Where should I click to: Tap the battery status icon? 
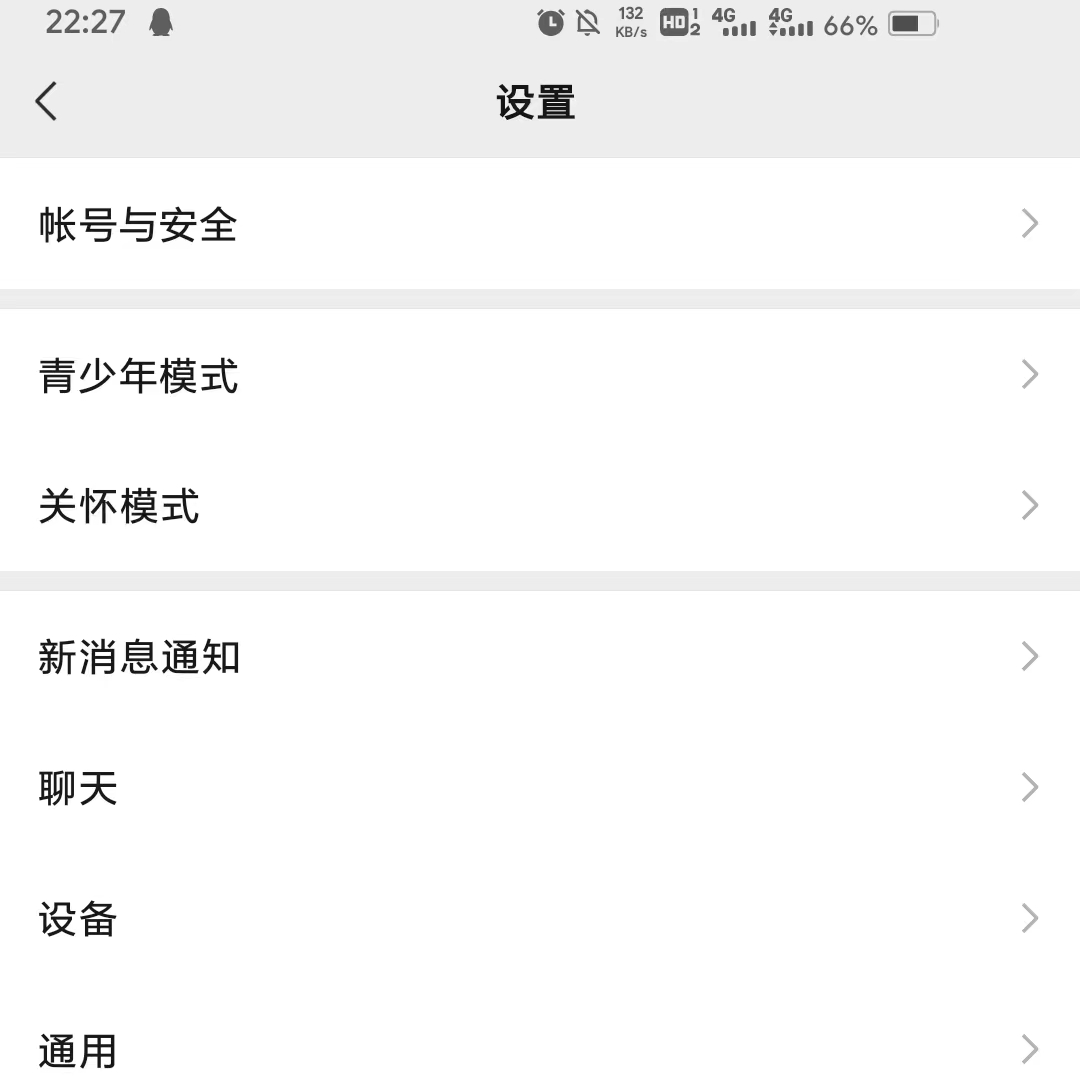click(x=912, y=25)
